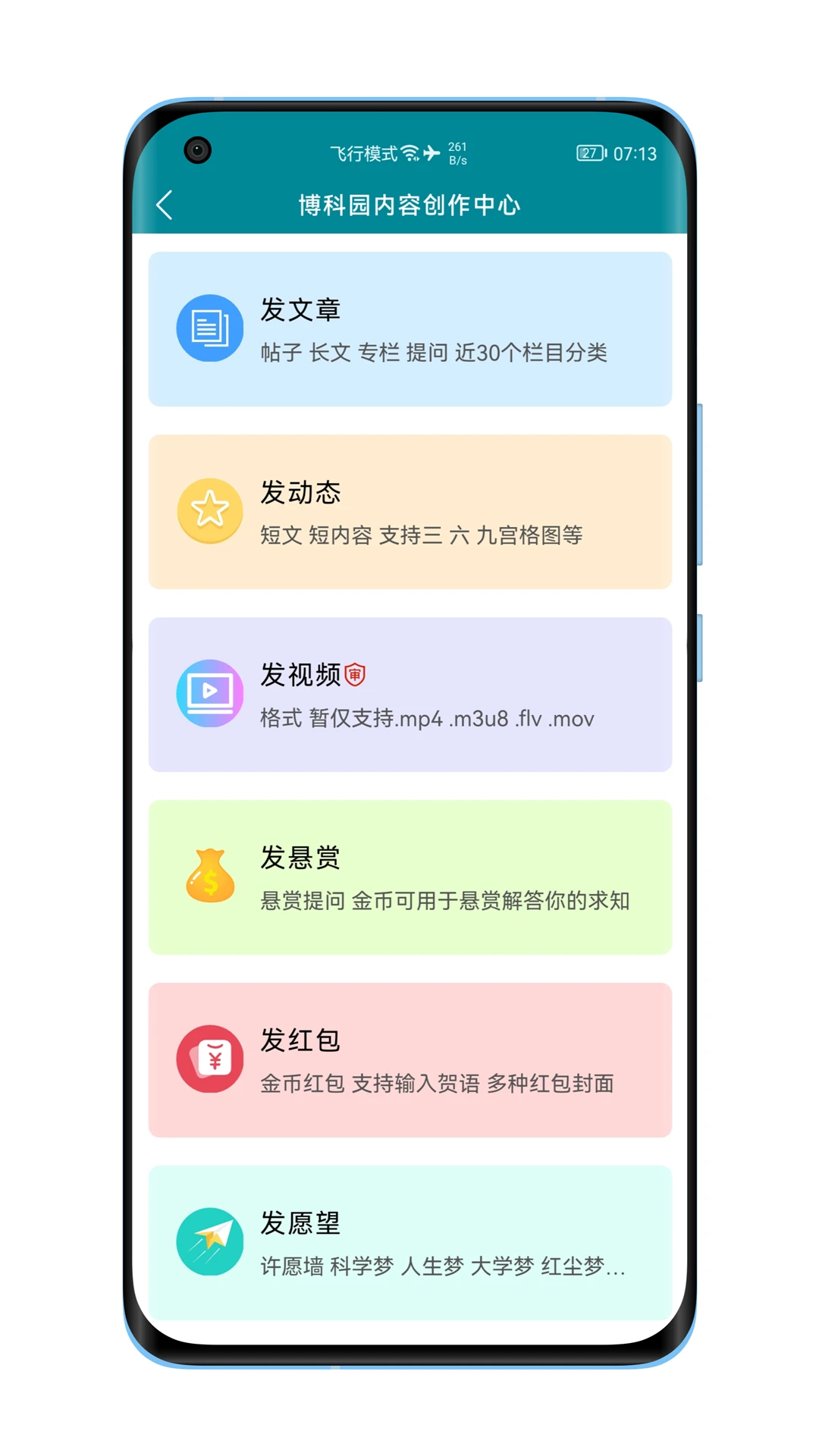Open the 发文章 card
The width and height of the screenshot is (819, 1456).
click(x=410, y=329)
